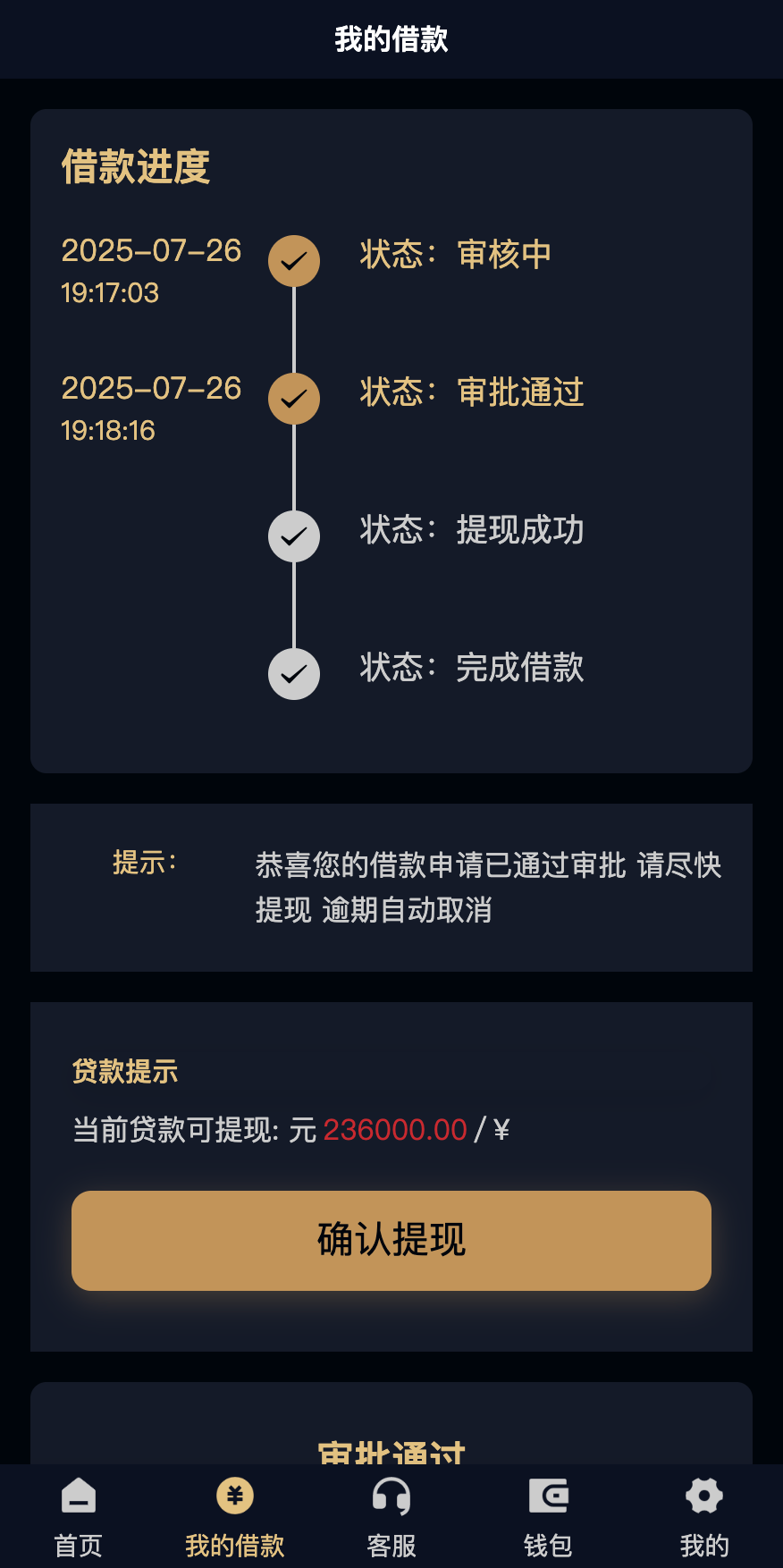Click the timestamp 19:18:16 entry
Screen dimensions: 783x1568
109,431
